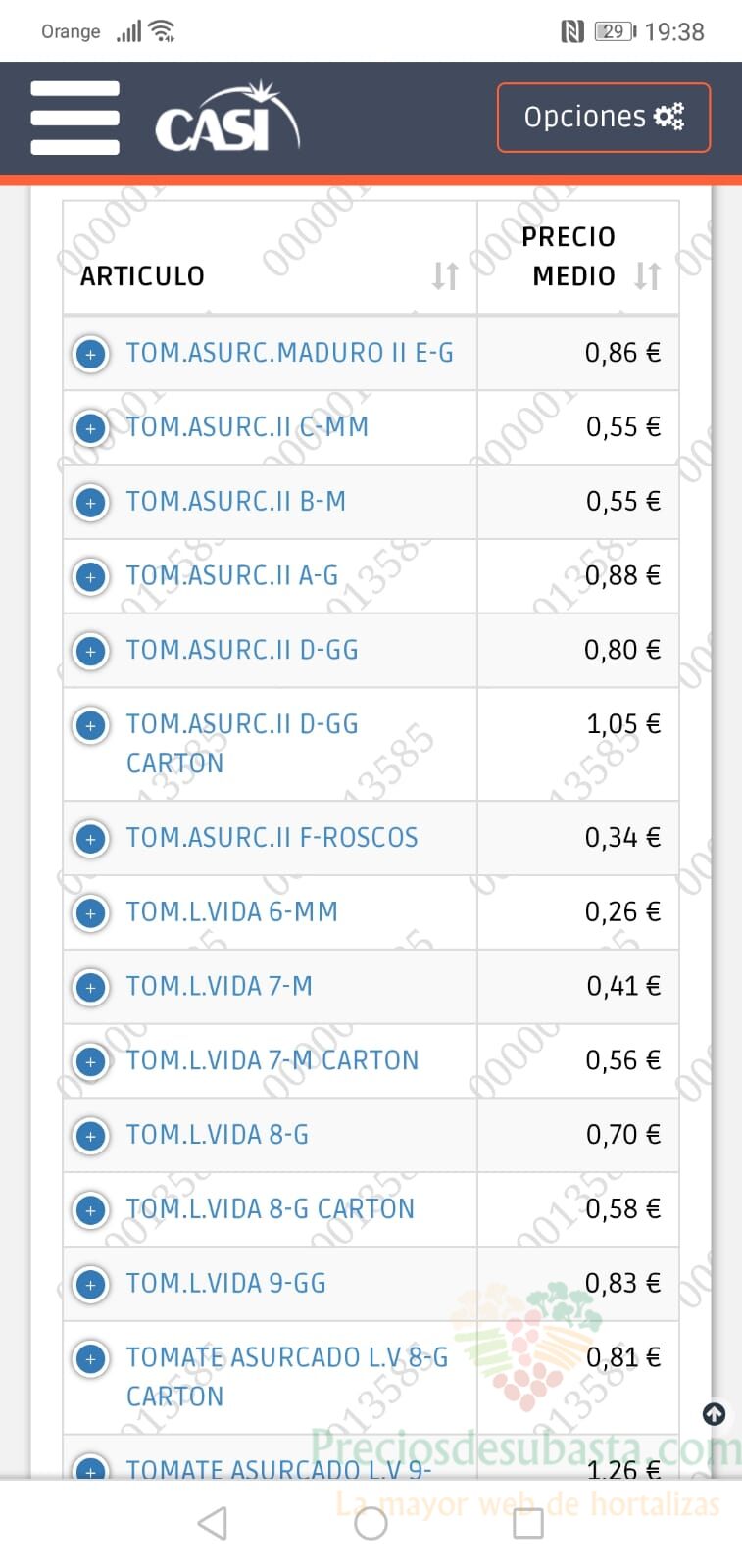Expand TOM.L.VIDA 6-MM row

(91, 912)
